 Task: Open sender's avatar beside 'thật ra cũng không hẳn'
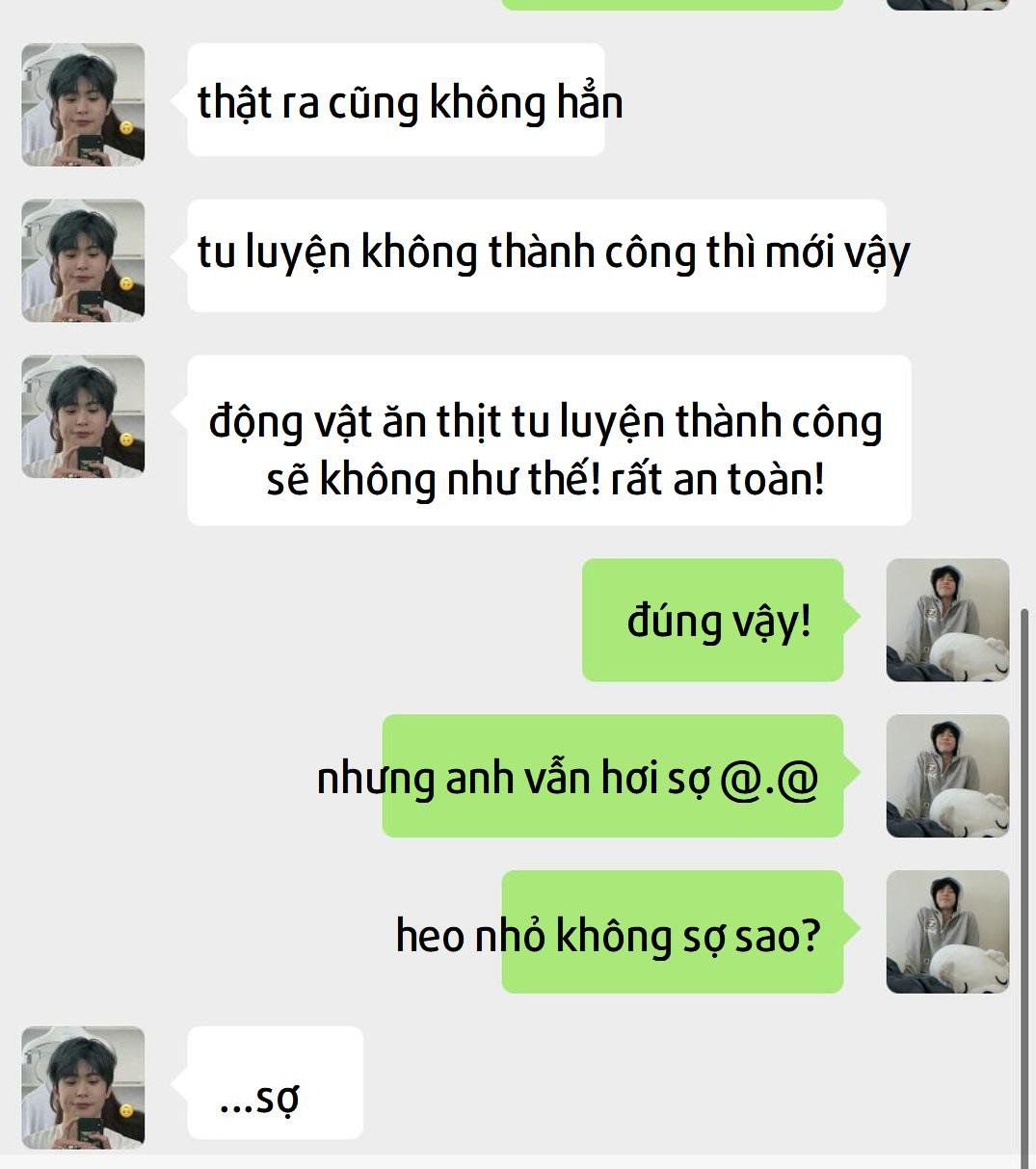point(83,104)
